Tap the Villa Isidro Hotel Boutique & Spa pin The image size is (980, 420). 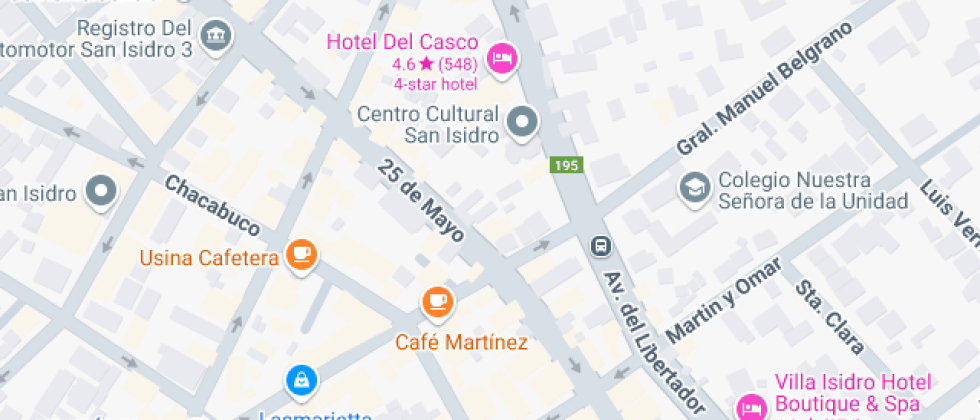[x=749, y=407]
